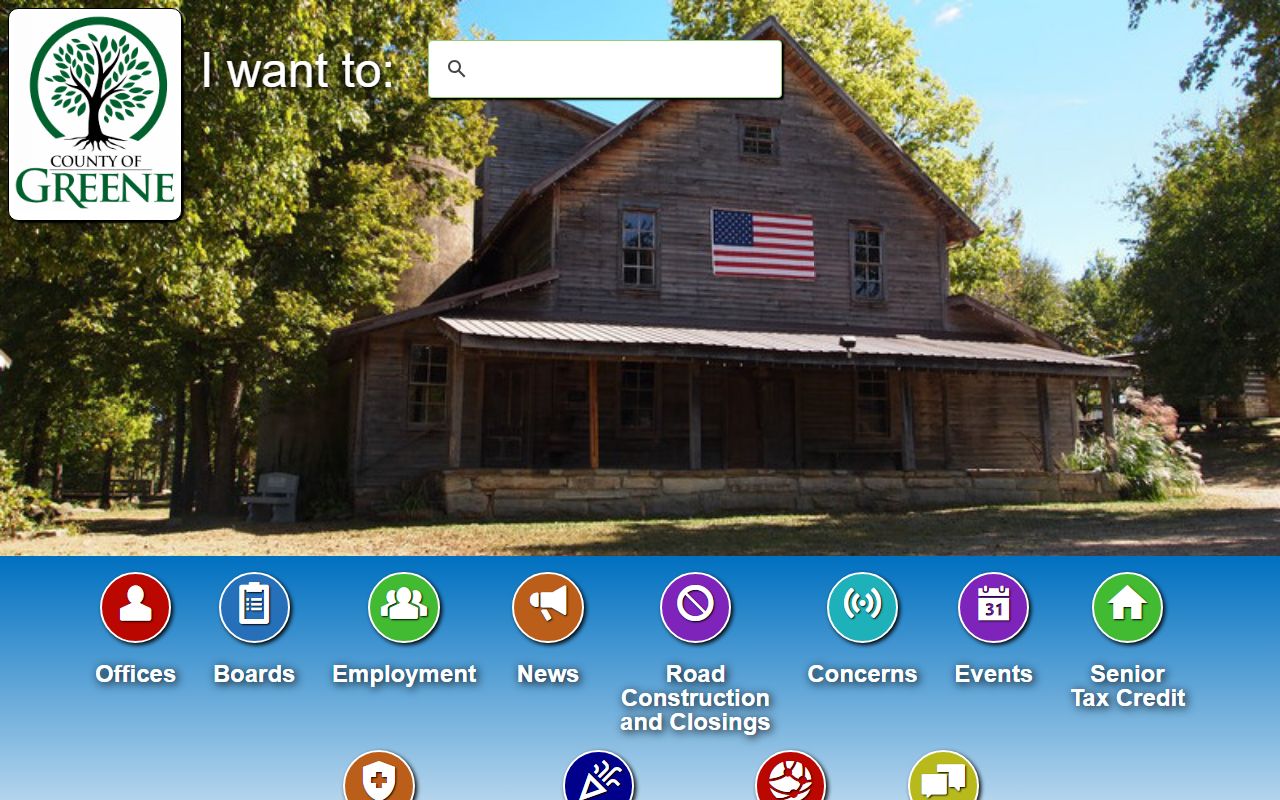
Task: Open the County of Greene home logo
Action: [x=96, y=114]
